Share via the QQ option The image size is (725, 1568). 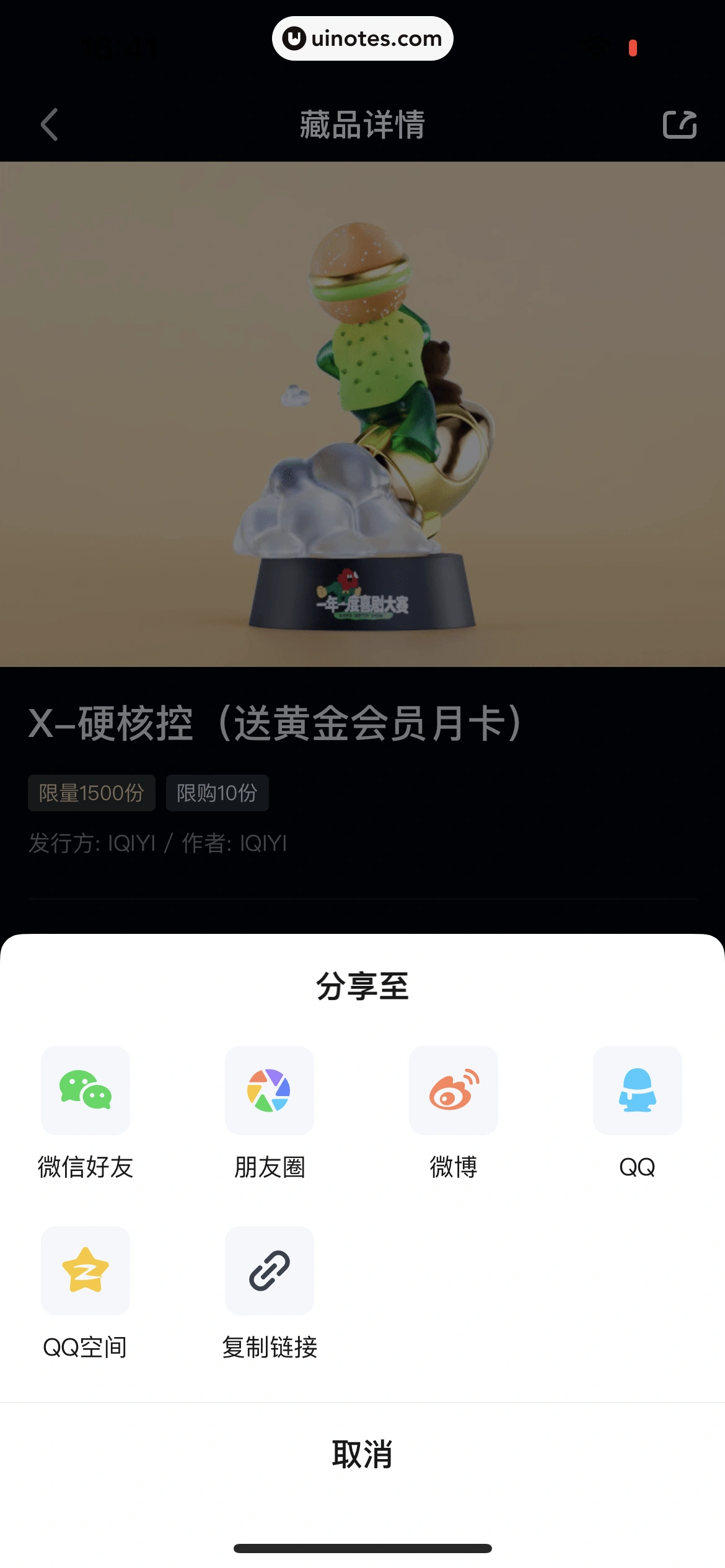pos(637,1091)
